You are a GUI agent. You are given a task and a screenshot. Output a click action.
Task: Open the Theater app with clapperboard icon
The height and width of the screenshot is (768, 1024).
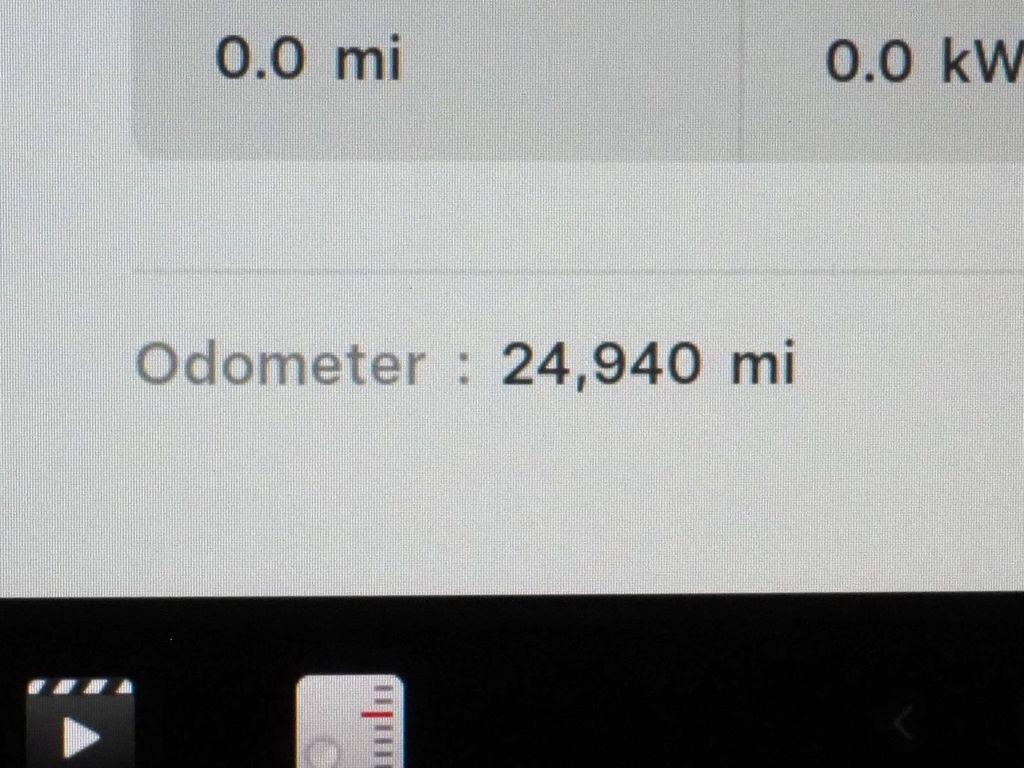(x=79, y=724)
